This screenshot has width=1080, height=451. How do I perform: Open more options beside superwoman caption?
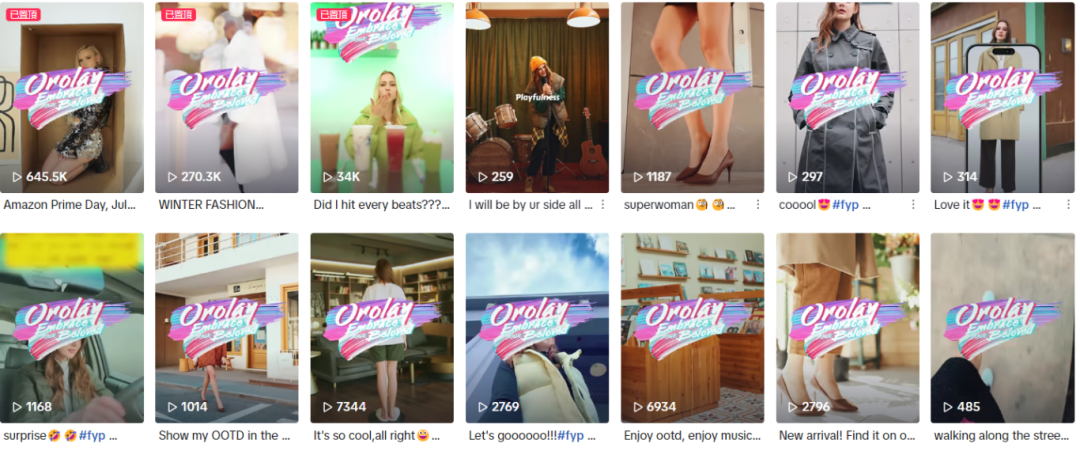757,205
